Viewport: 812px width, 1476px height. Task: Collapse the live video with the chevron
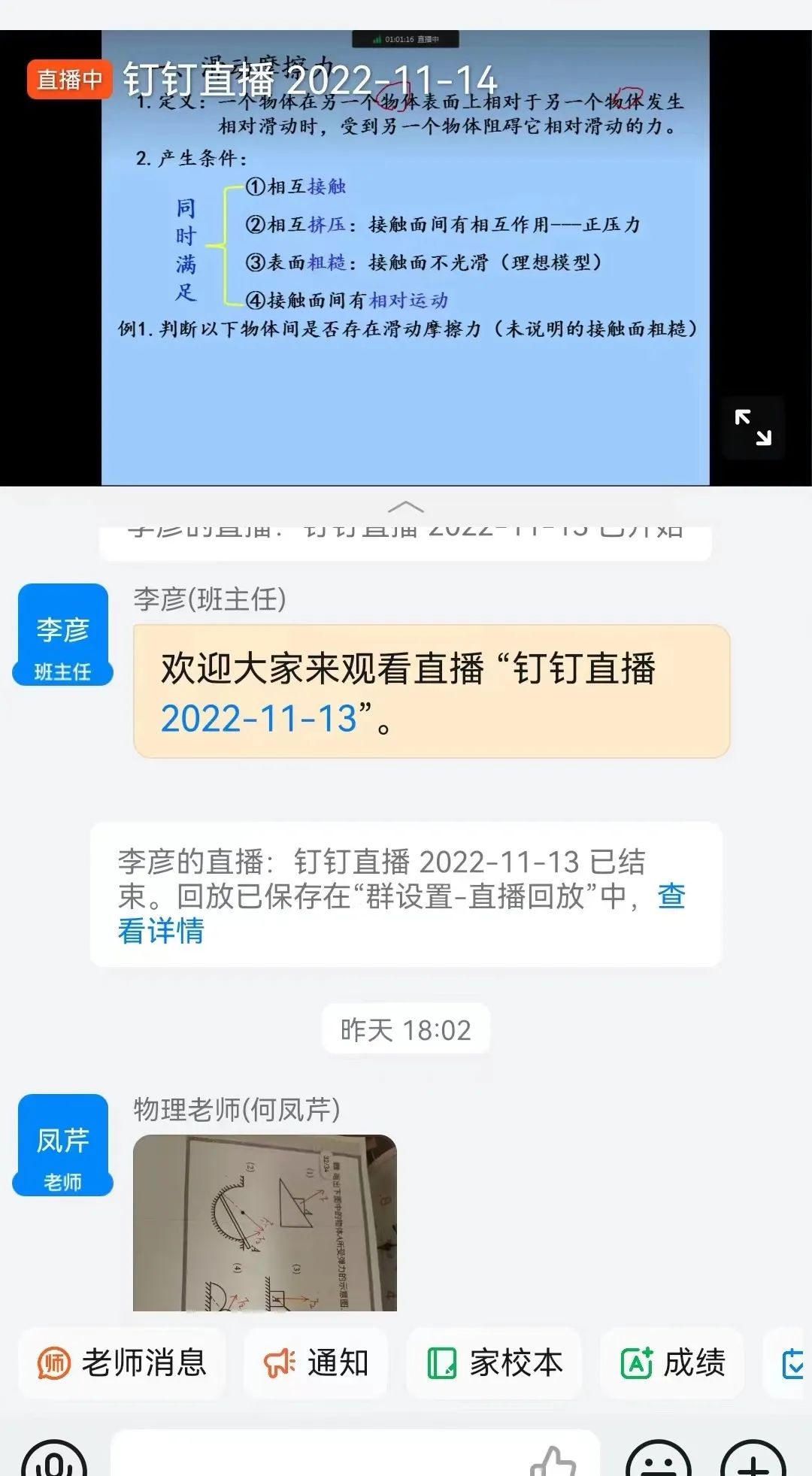[406, 508]
